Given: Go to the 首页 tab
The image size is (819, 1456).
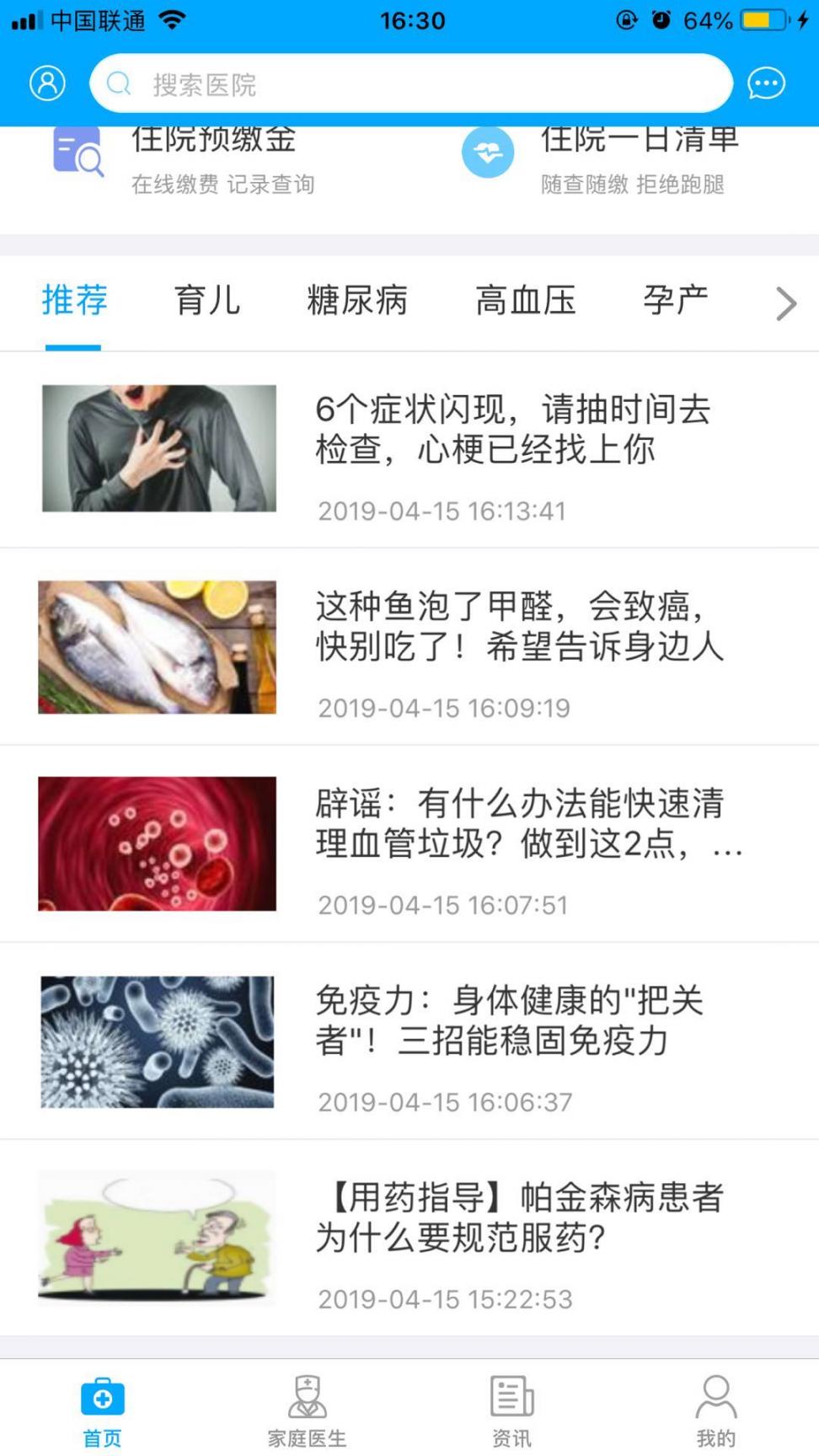Looking at the screenshot, I should click(102, 1410).
